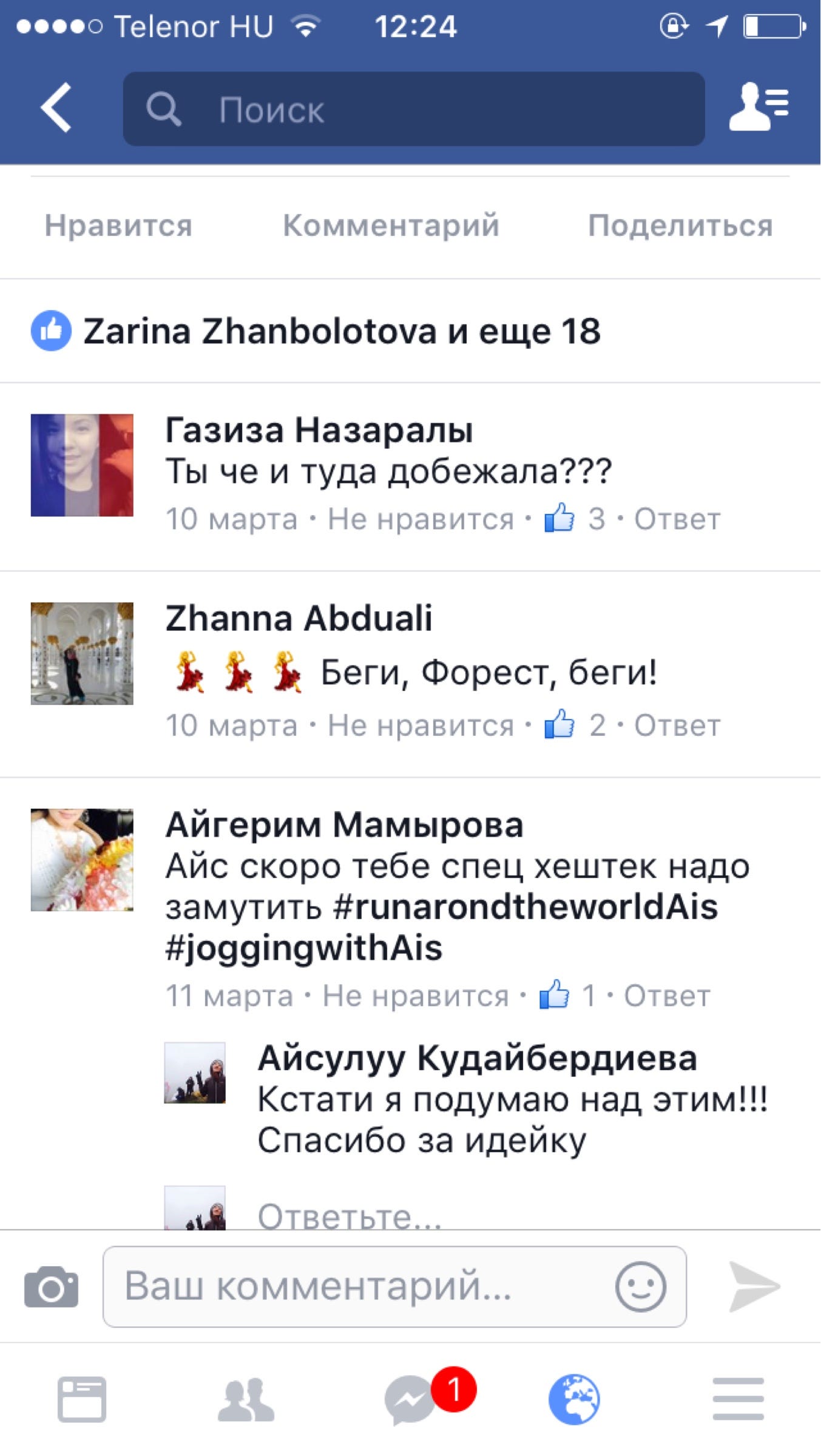The height and width of the screenshot is (1456, 821).
Task: Tap the Нравится button under the post
Action: [118, 226]
